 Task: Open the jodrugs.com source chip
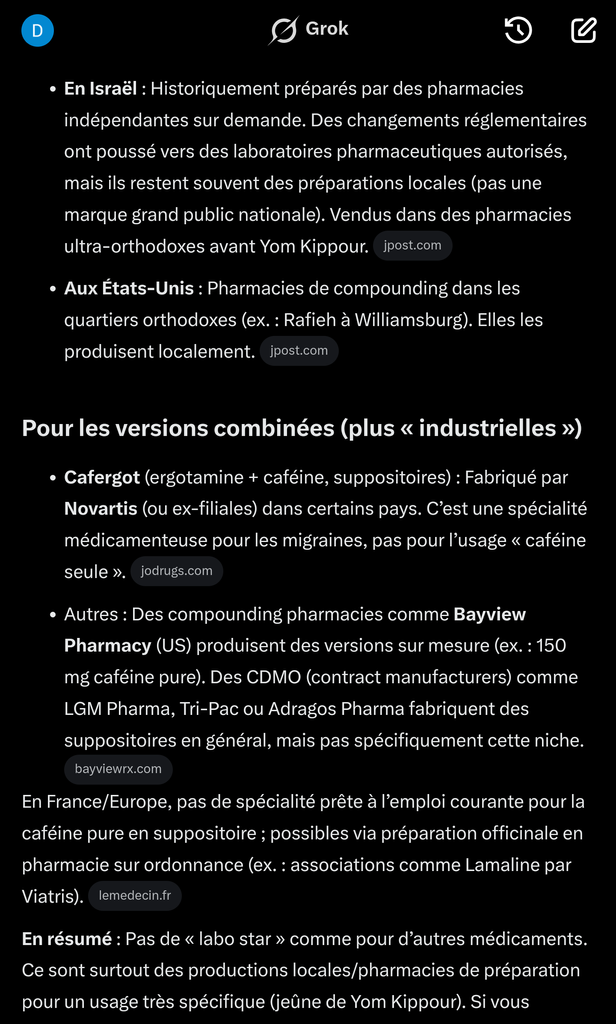[x=176, y=571]
